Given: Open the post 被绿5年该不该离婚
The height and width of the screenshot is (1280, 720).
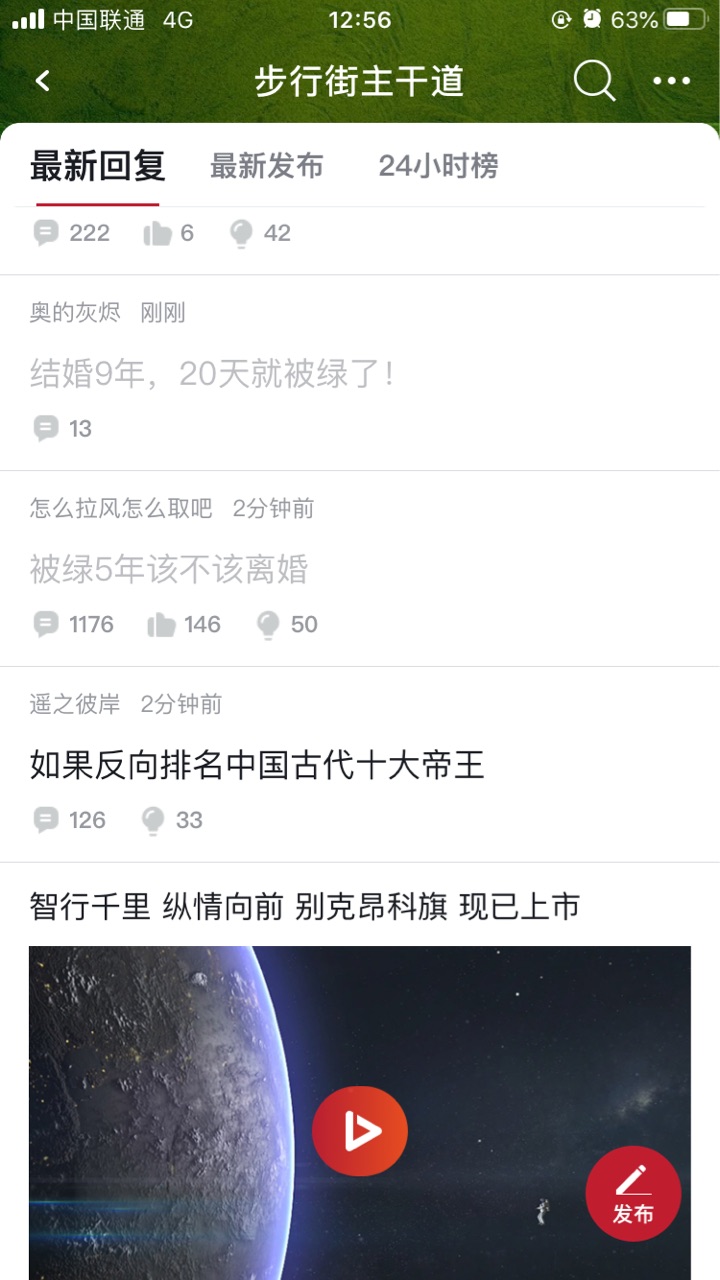Looking at the screenshot, I should click(169, 569).
